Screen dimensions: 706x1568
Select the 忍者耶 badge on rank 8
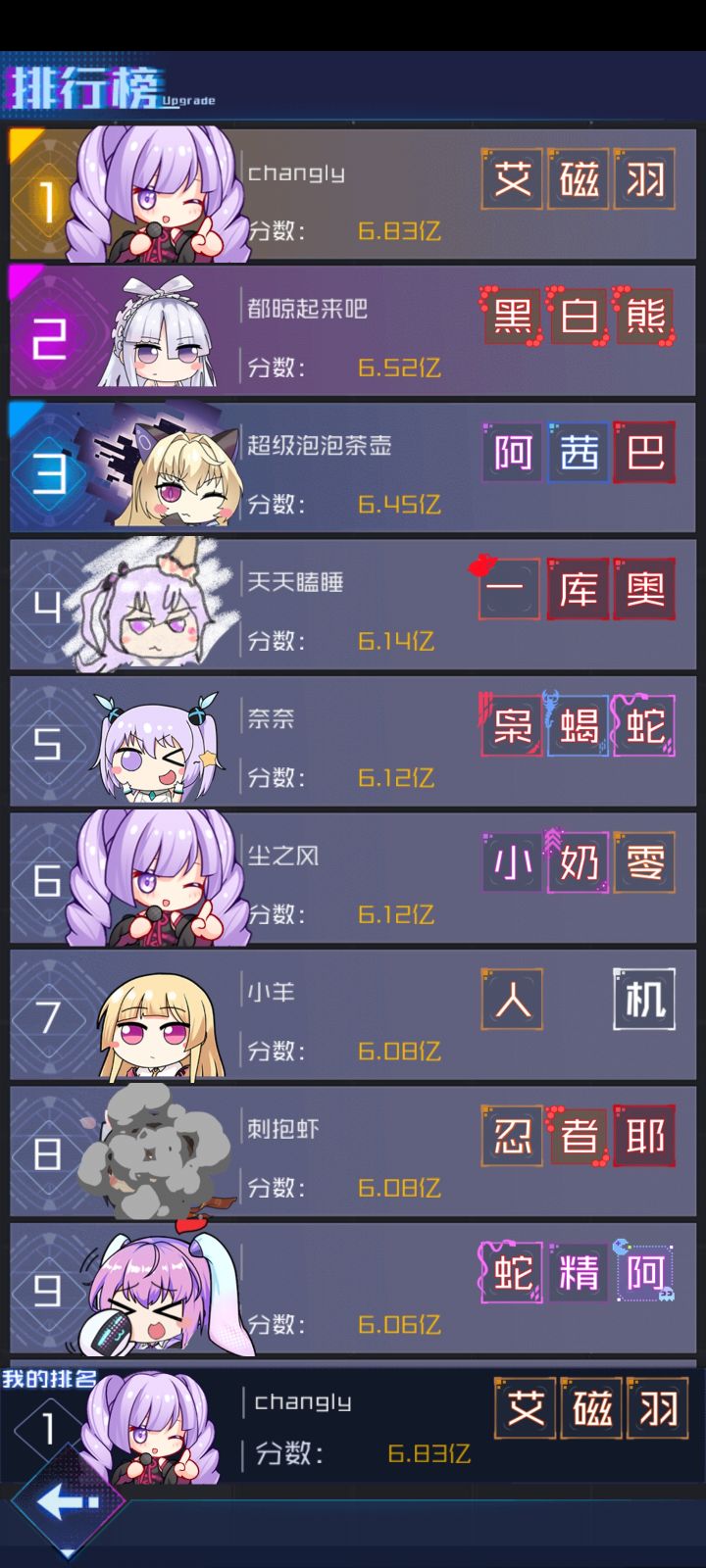click(x=576, y=1138)
